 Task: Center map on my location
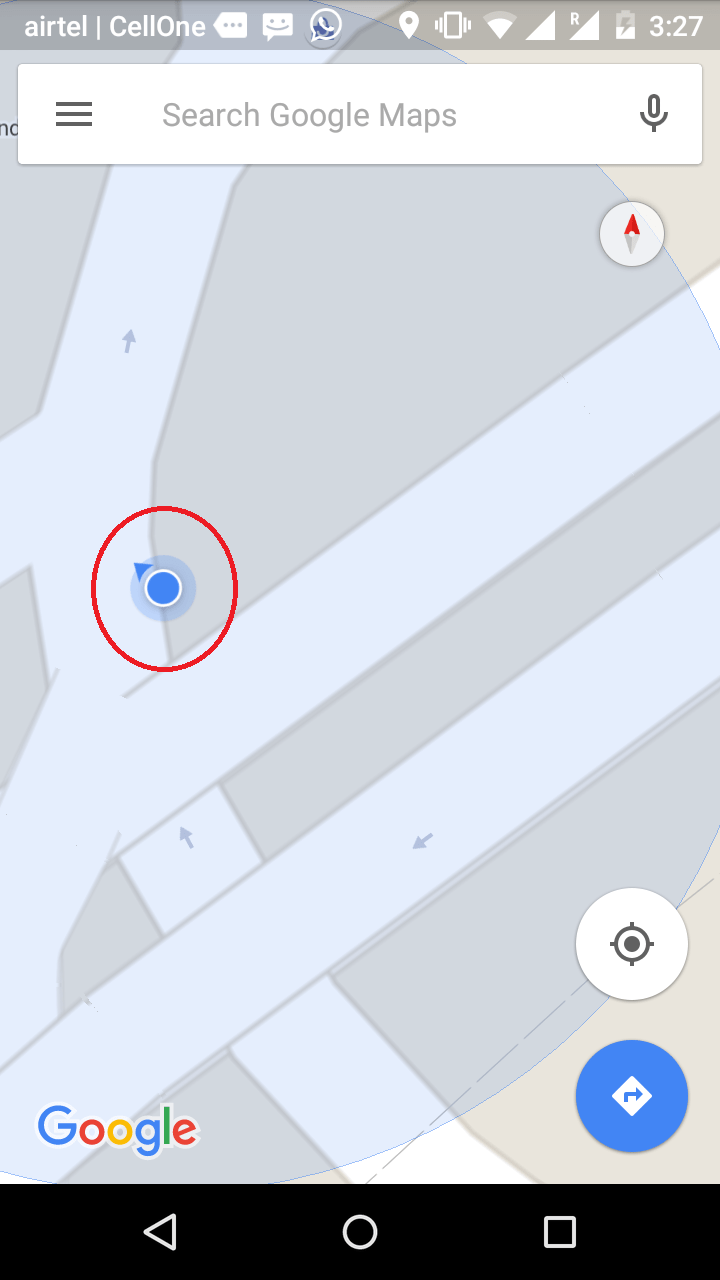(x=632, y=943)
